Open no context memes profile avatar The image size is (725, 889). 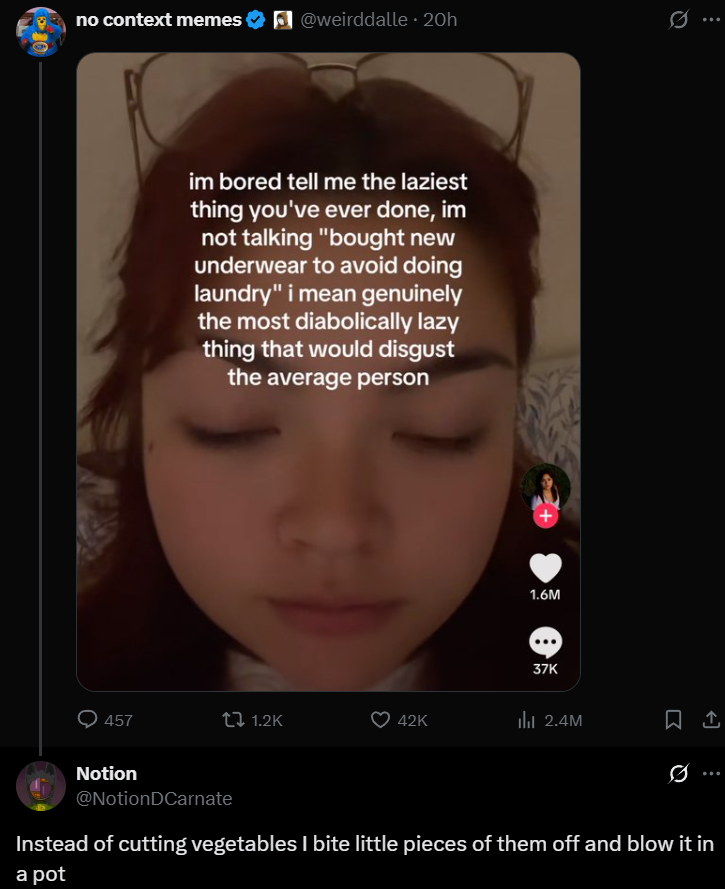coord(41,31)
